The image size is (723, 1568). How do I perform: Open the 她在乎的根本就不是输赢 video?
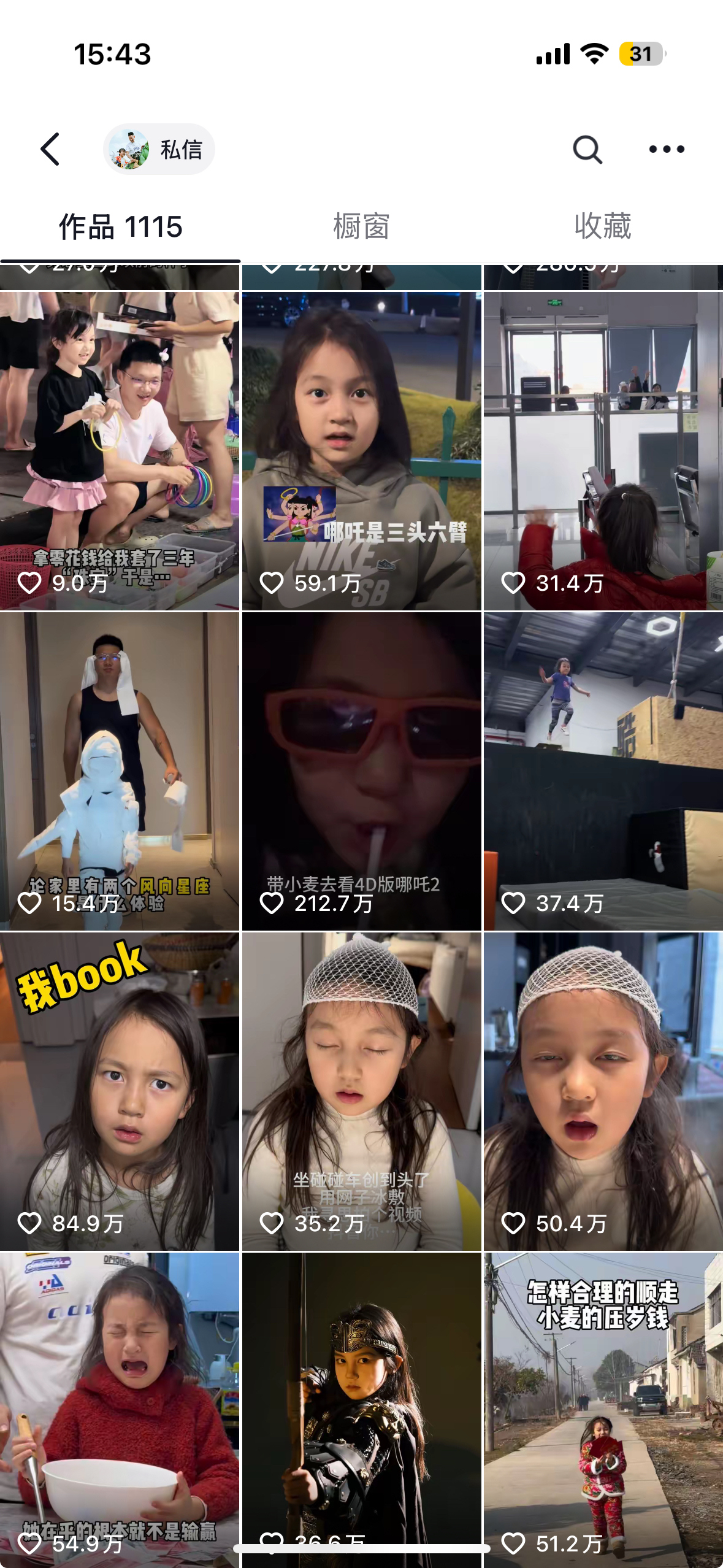click(x=120, y=1405)
